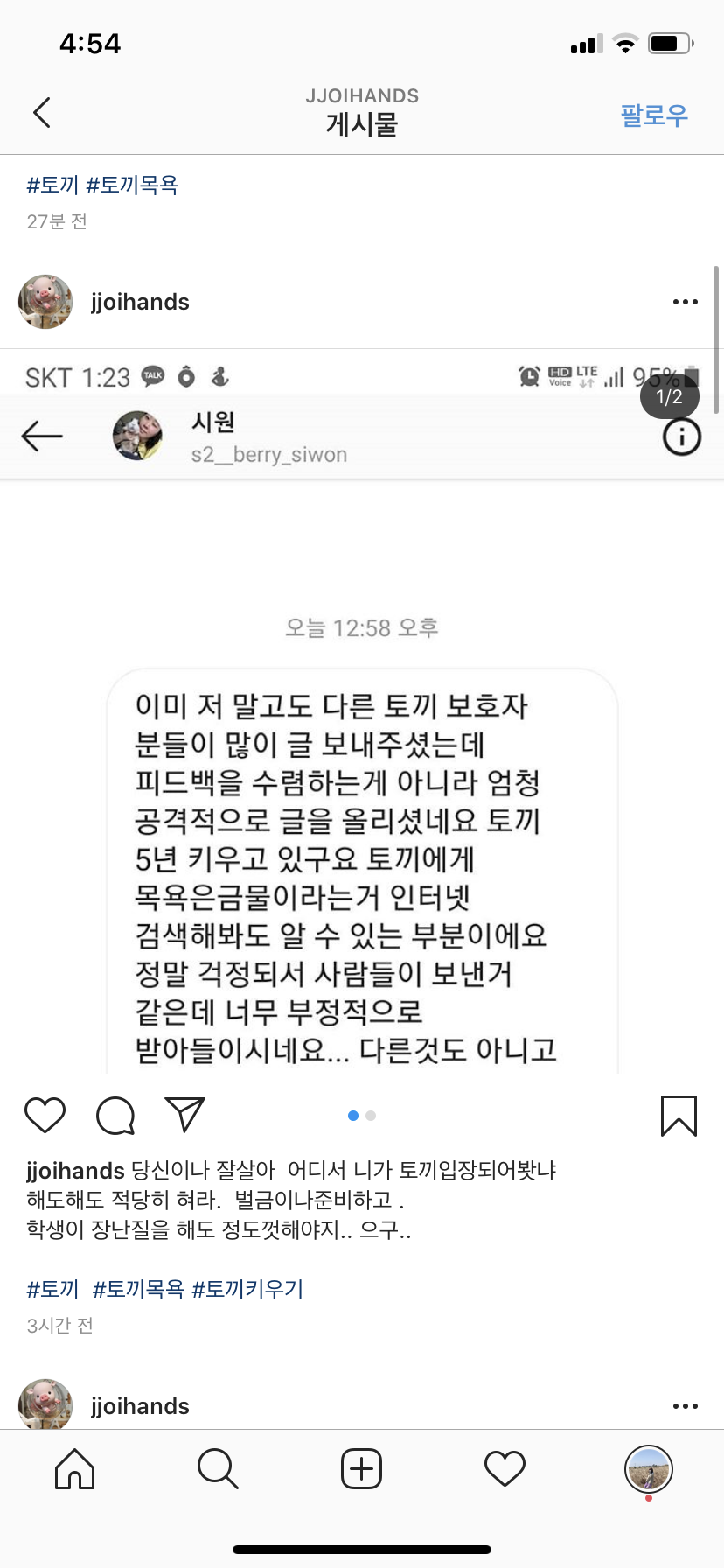724x1568 pixels.
Task: Share the post via the paper plane icon
Action: point(184,1116)
